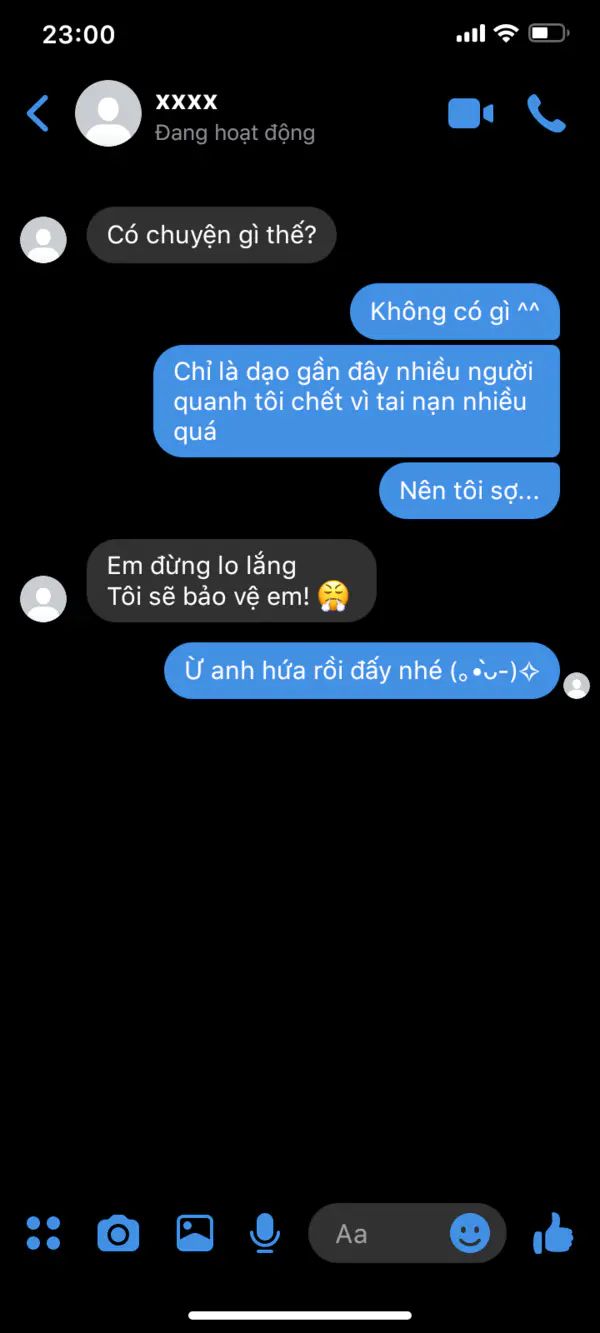Open the camera to take a photo
This screenshot has height=1333, width=600.
coord(118,1234)
